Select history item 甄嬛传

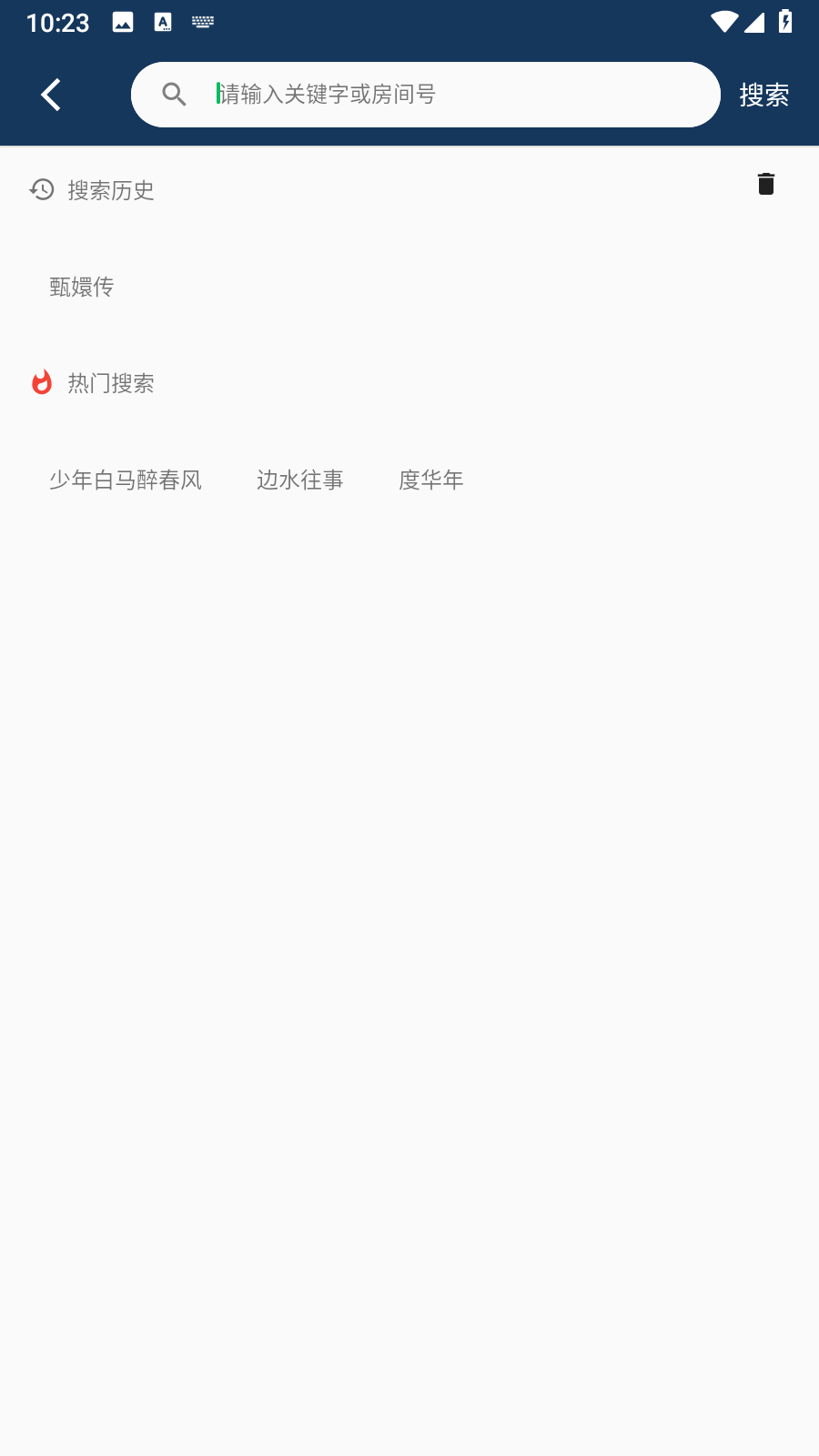click(82, 287)
